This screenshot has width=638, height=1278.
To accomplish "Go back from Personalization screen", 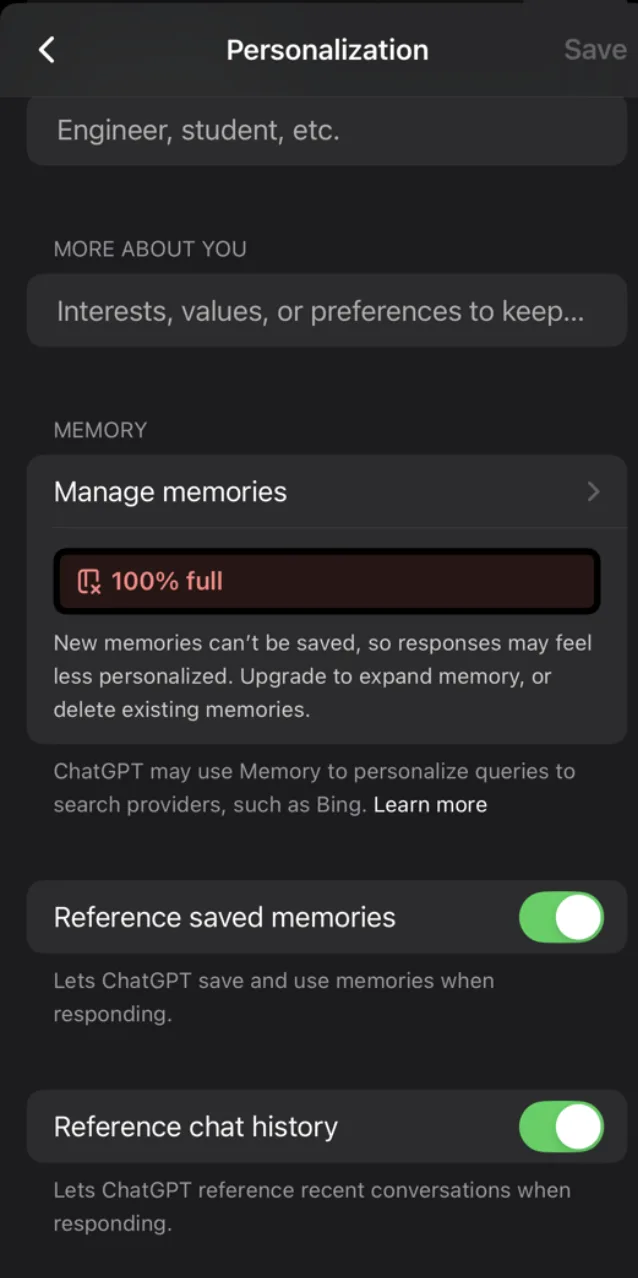I will coord(47,50).
